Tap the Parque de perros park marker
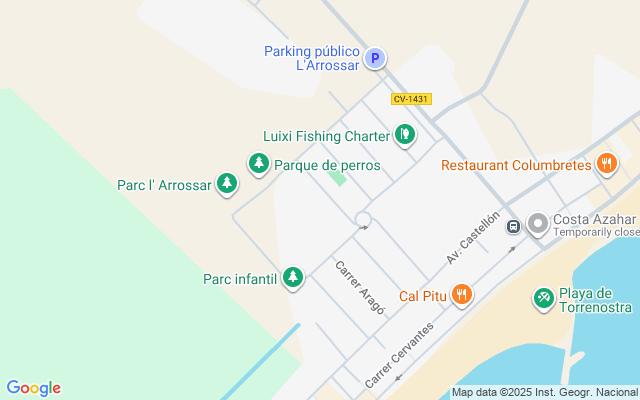The width and height of the screenshot is (640, 400). [259, 164]
